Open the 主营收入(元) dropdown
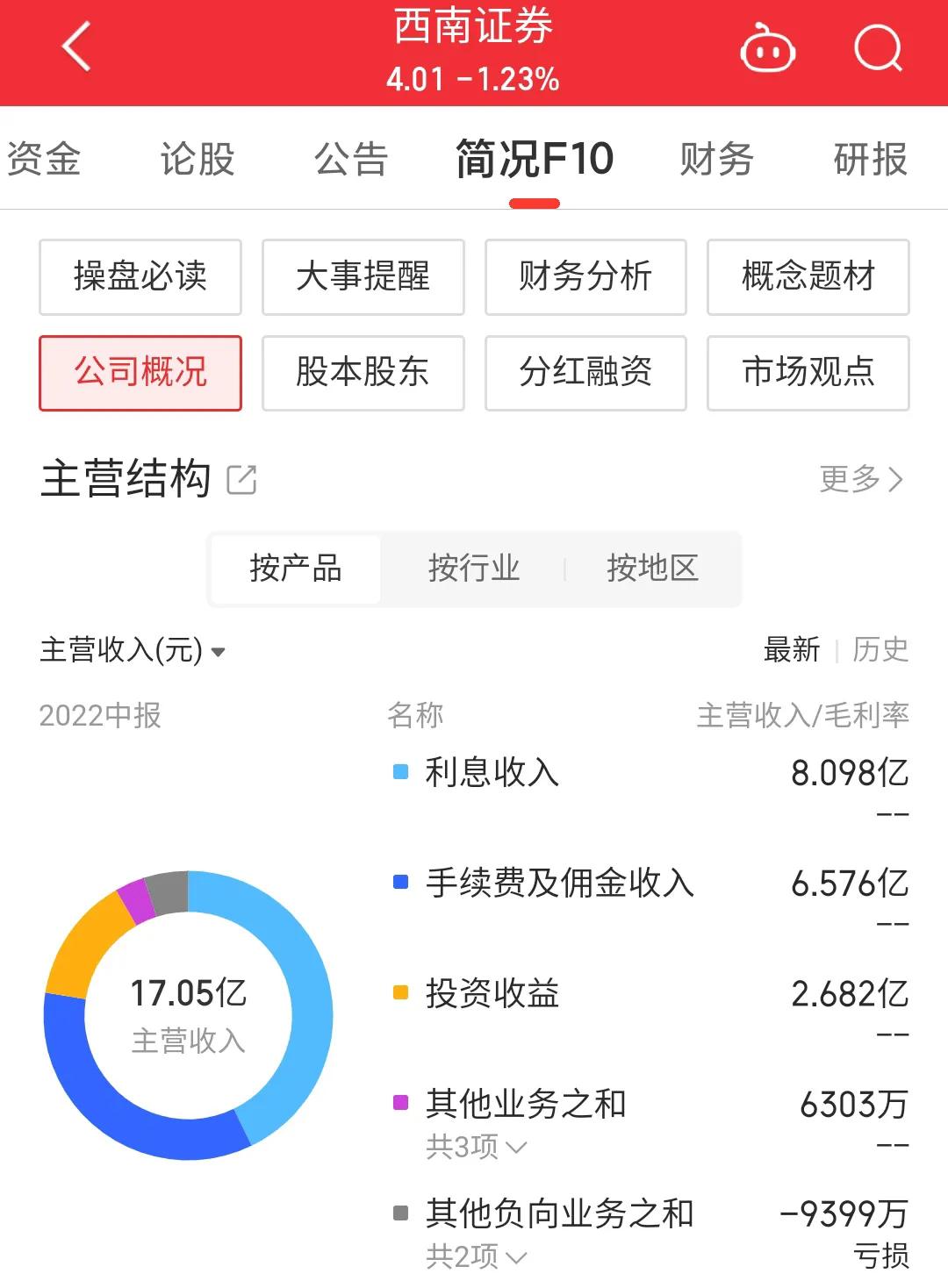 (133, 649)
